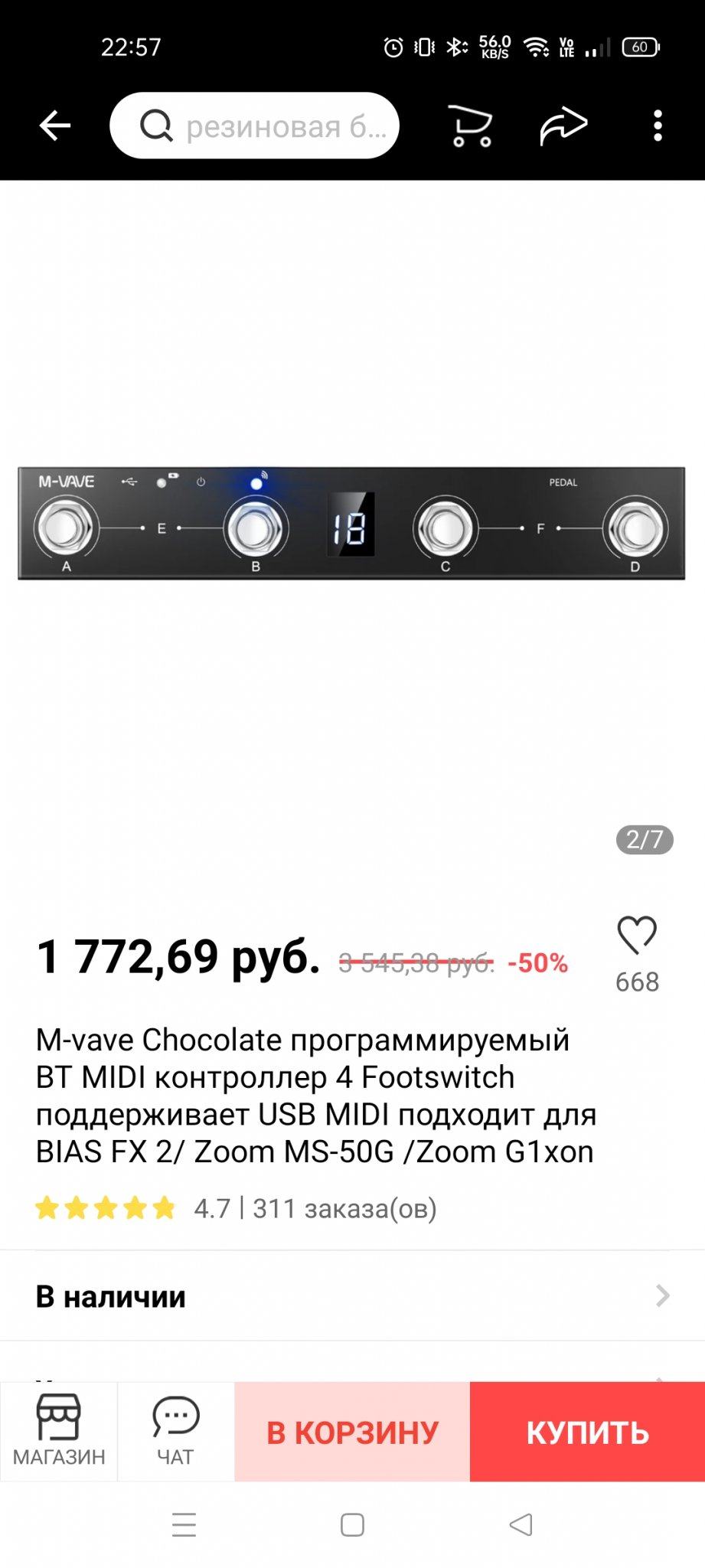This screenshot has height=1568, width=705.
Task: Open the search field with резиновая query
Action: 255,126
